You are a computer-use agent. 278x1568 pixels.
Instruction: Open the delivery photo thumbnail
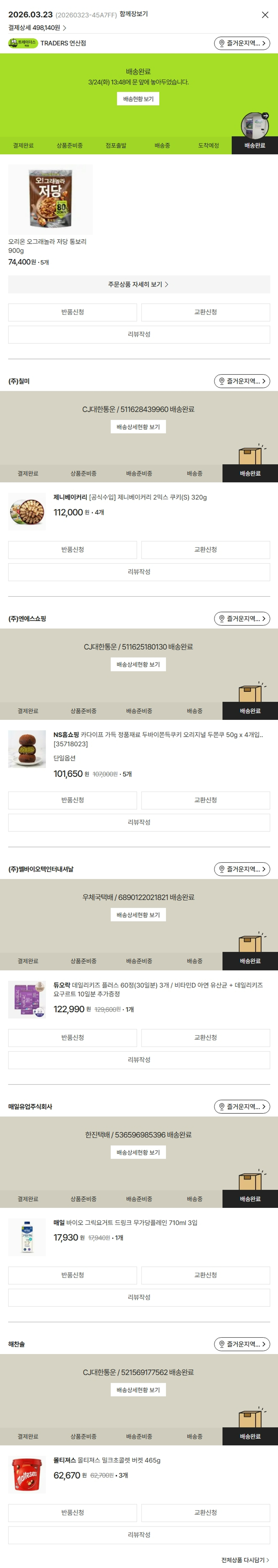click(x=255, y=125)
